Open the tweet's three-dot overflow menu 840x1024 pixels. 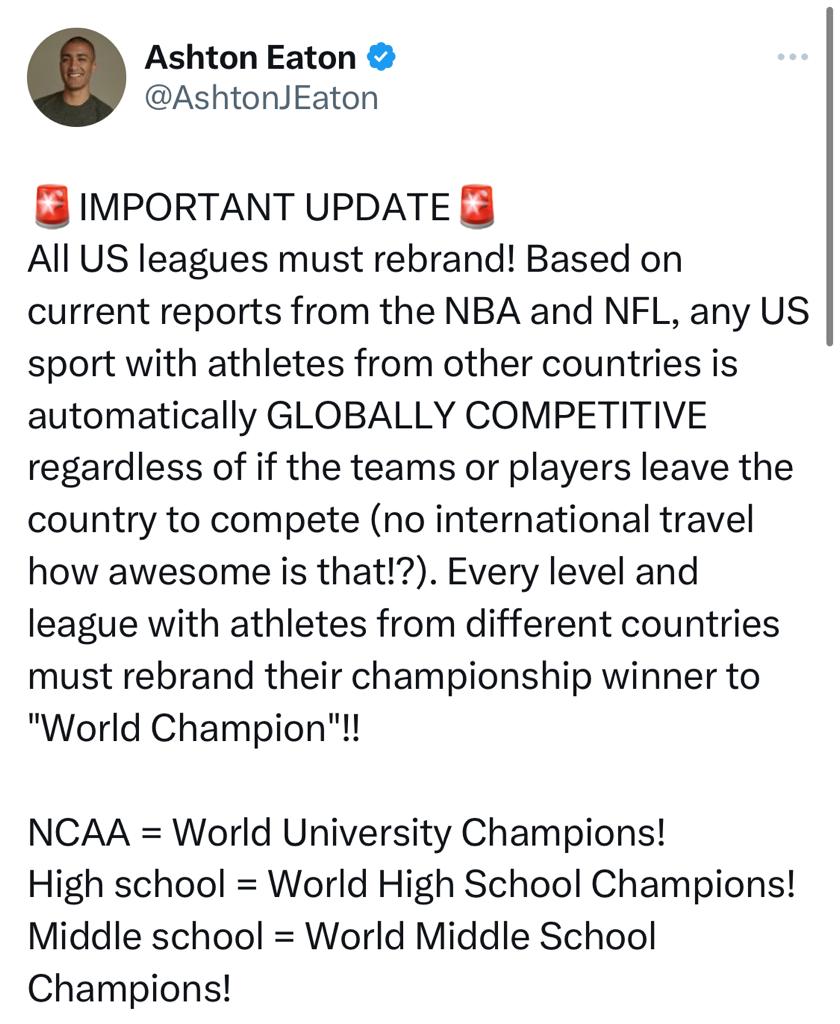pyautogui.click(x=792, y=57)
